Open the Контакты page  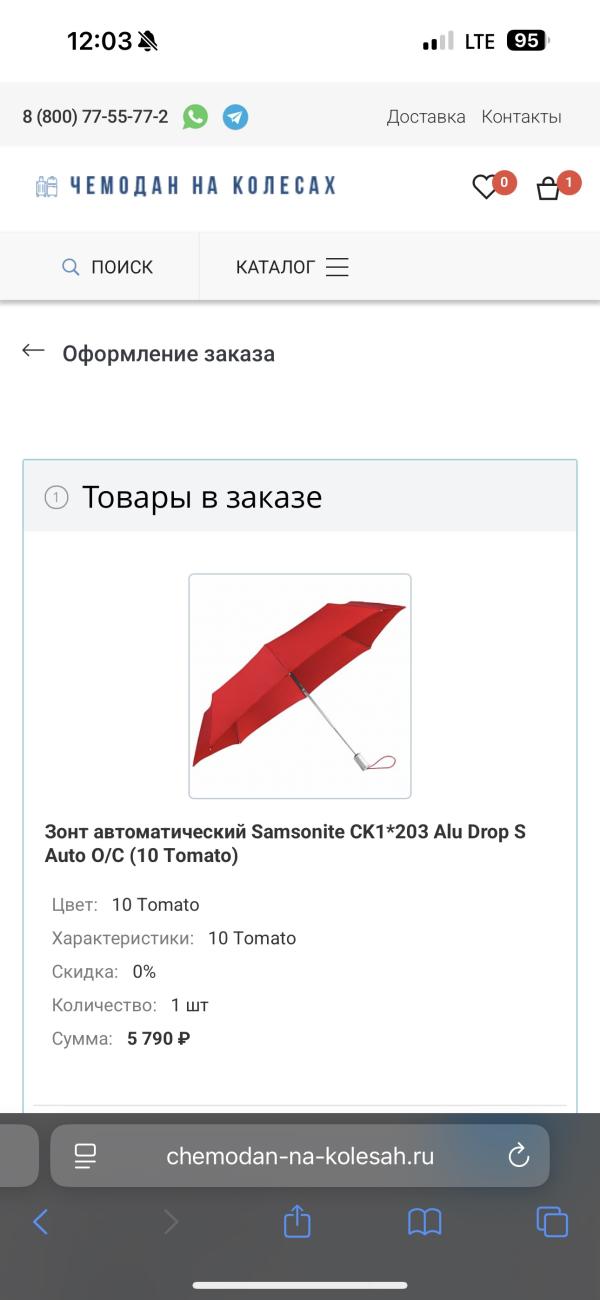coord(521,117)
